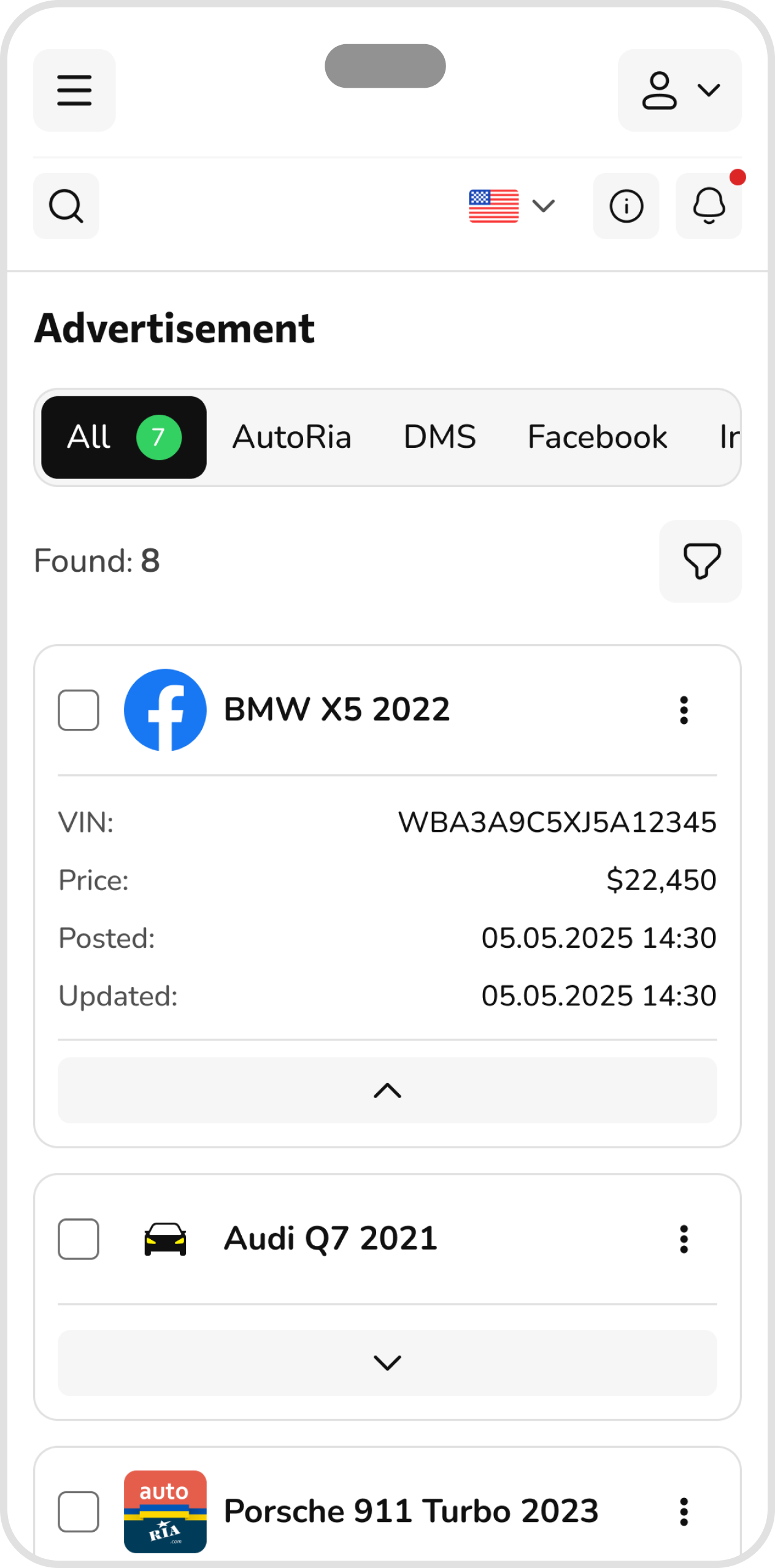Select the Audi Q7 2021 checkbox
This screenshot has height=1568, width=775.
(79, 1239)
